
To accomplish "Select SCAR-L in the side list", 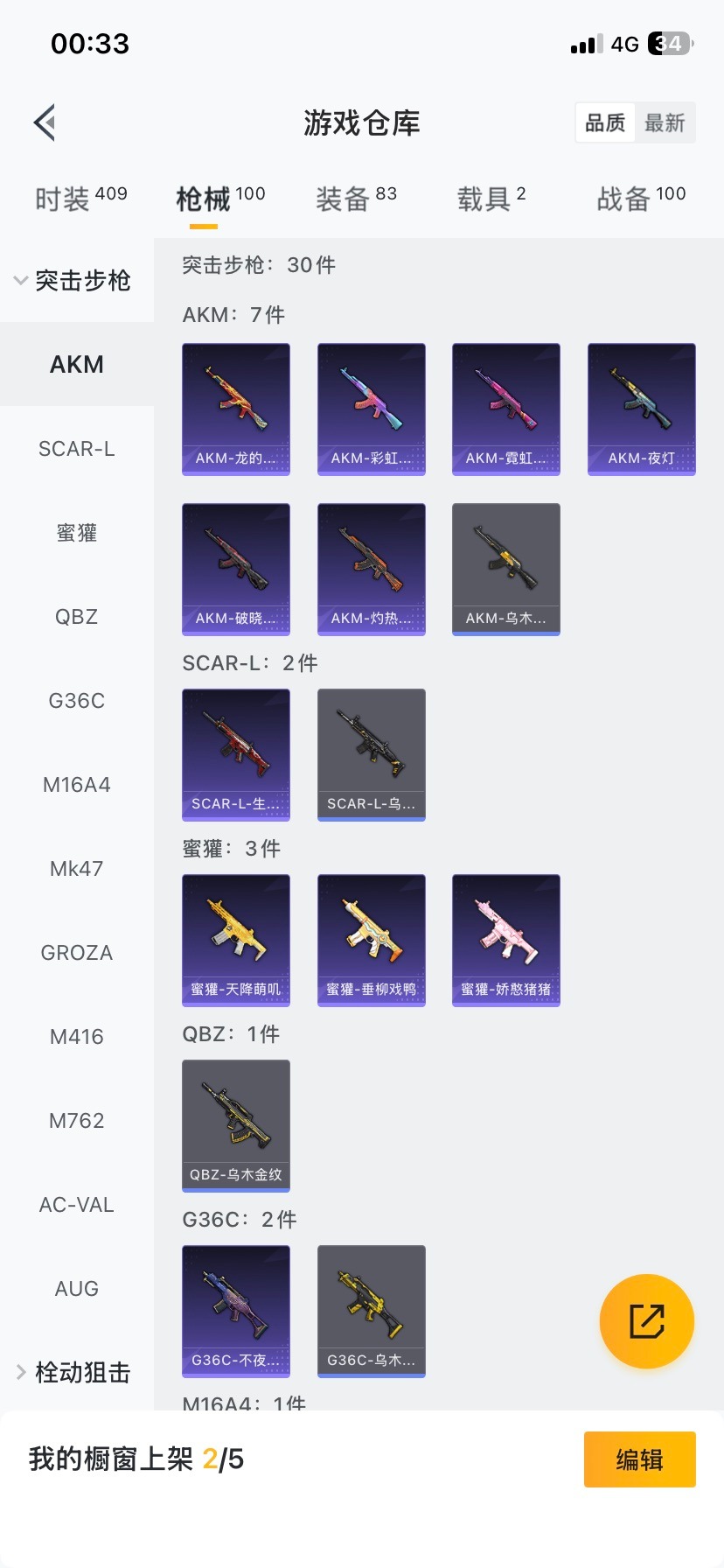I will coord(77,449).
